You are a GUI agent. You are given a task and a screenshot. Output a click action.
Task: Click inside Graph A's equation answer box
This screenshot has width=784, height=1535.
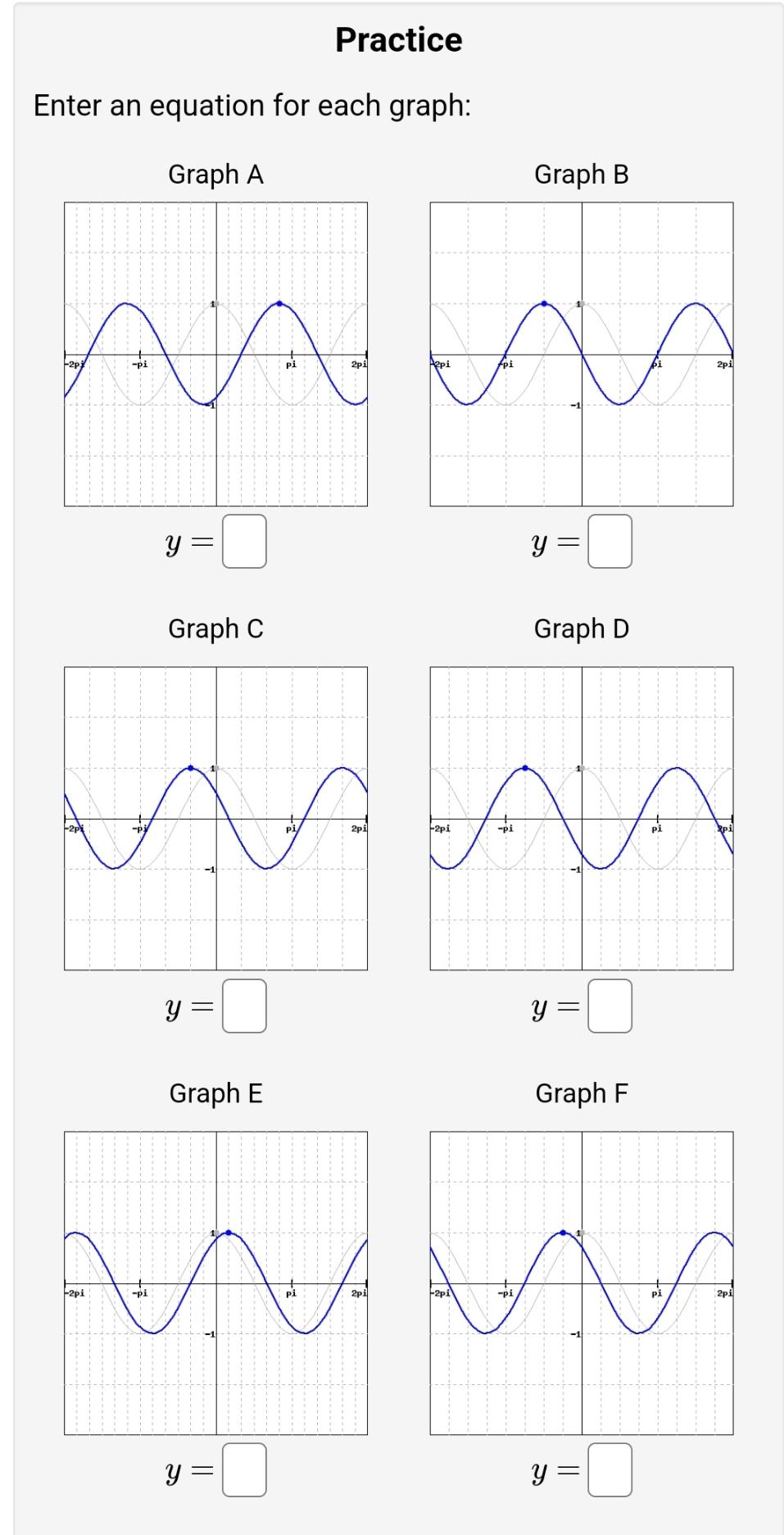243,543
